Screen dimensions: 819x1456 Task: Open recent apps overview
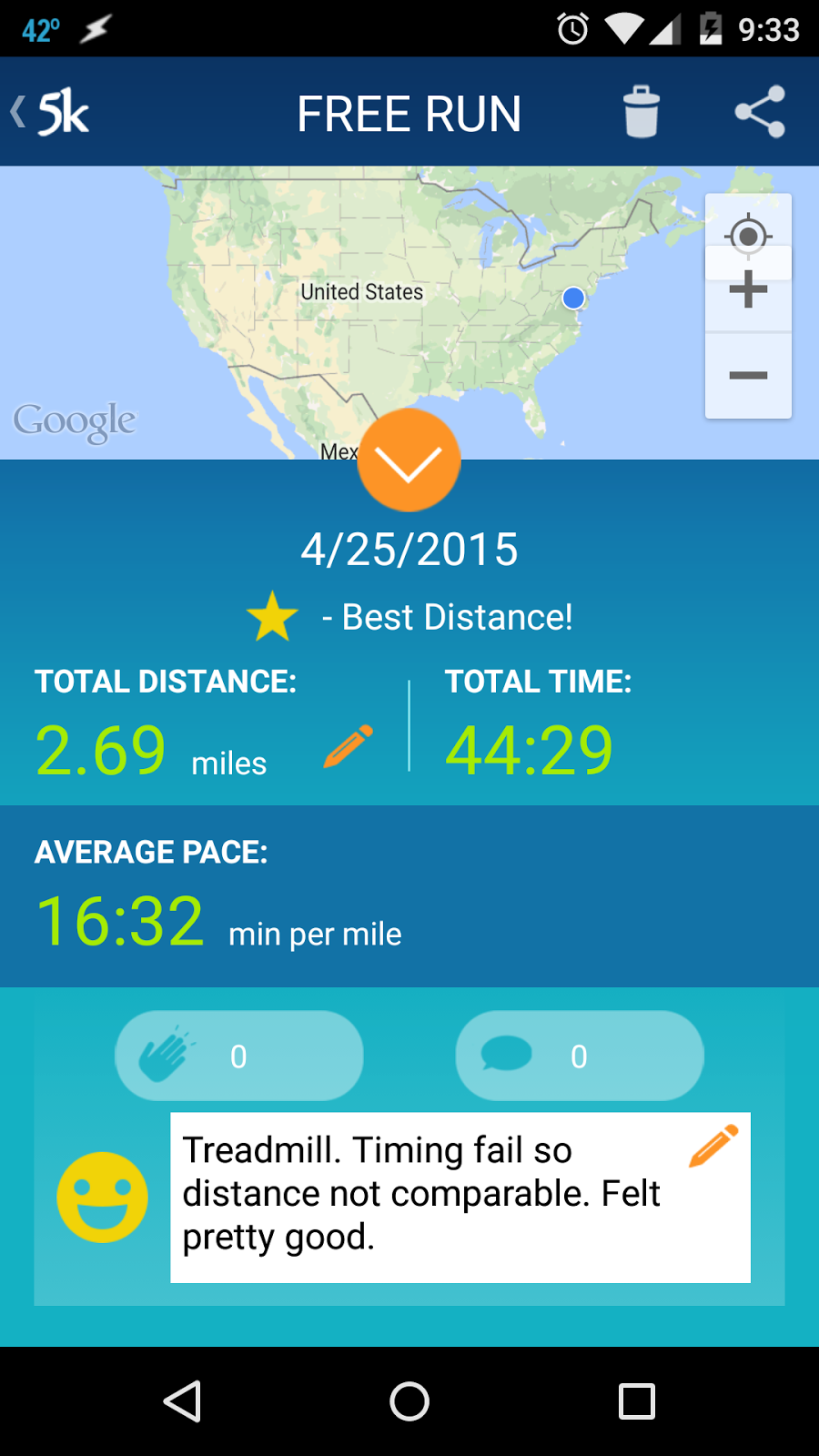point(636,1401)
